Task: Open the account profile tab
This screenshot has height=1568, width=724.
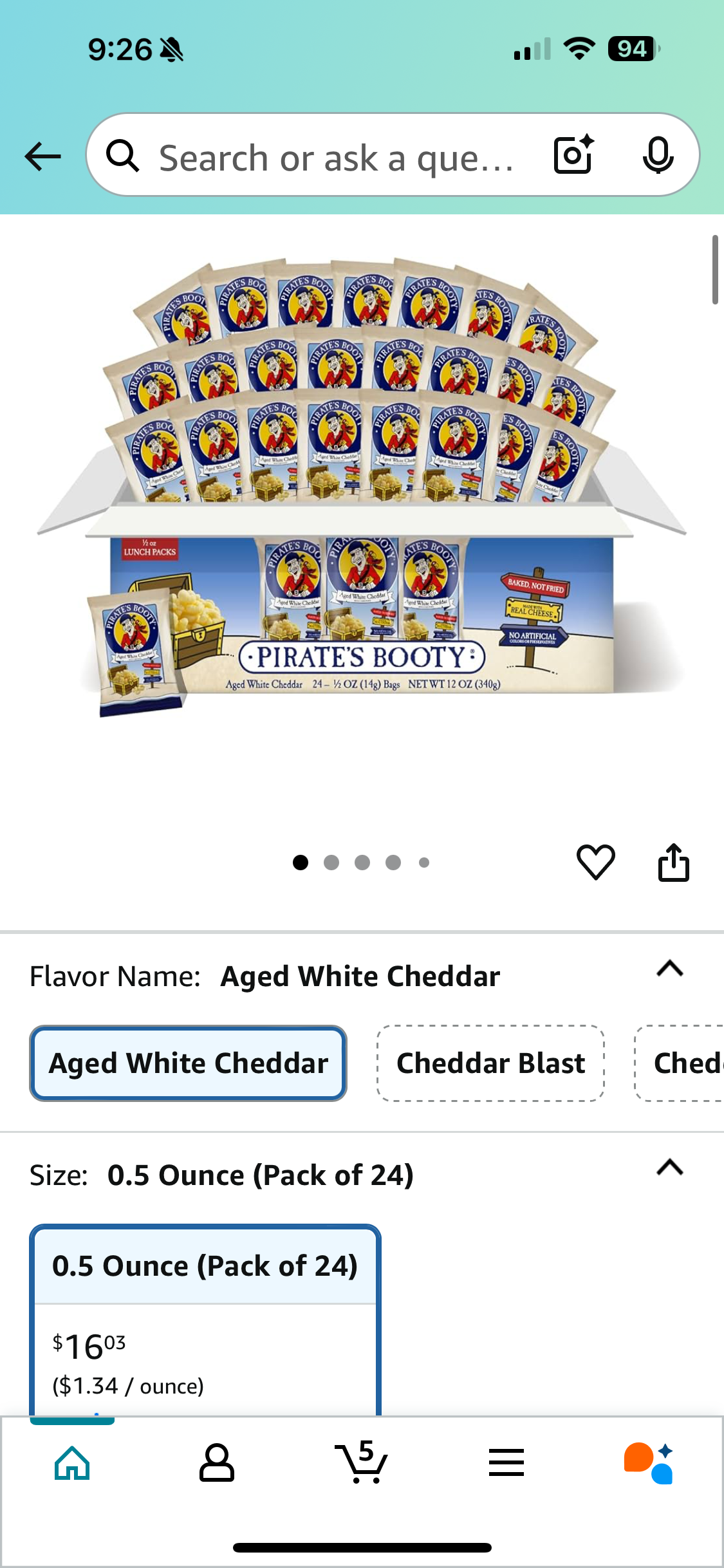Action: [x=217, y=1463]
